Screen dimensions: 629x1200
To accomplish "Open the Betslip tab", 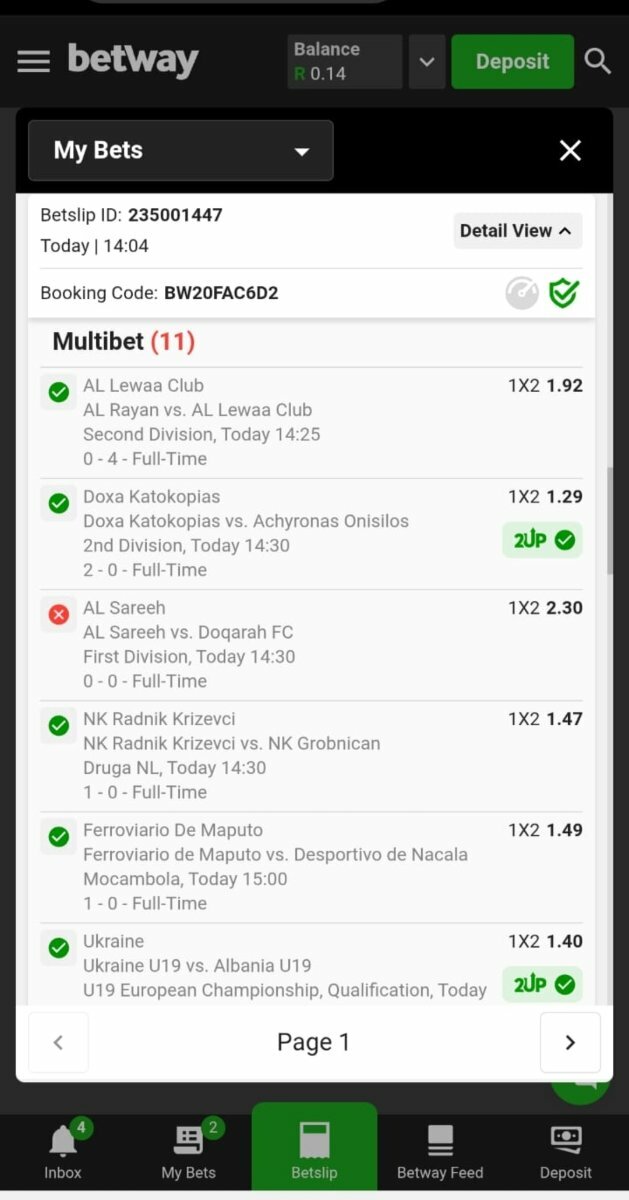I will [314, 1150].
